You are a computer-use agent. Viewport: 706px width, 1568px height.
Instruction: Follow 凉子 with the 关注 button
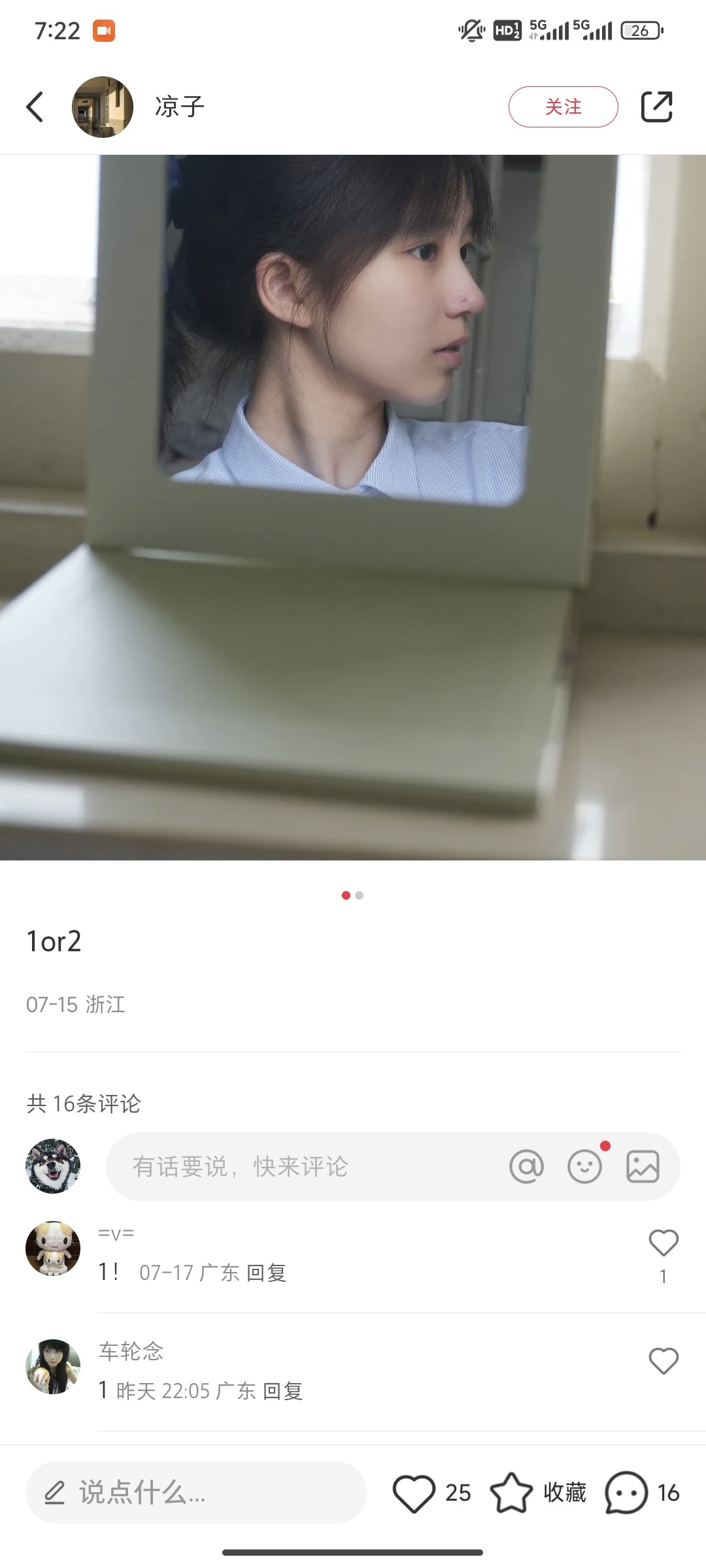click(x=563, y=106)
